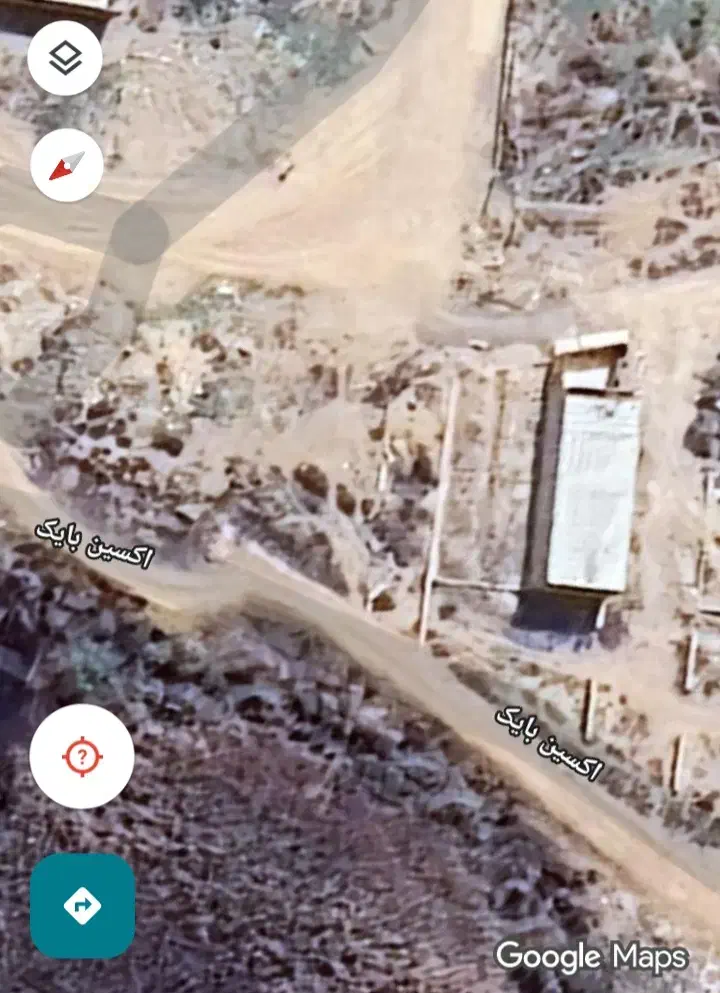
Task: Open directions with the teal button
Action: click(x=82, y=906)
